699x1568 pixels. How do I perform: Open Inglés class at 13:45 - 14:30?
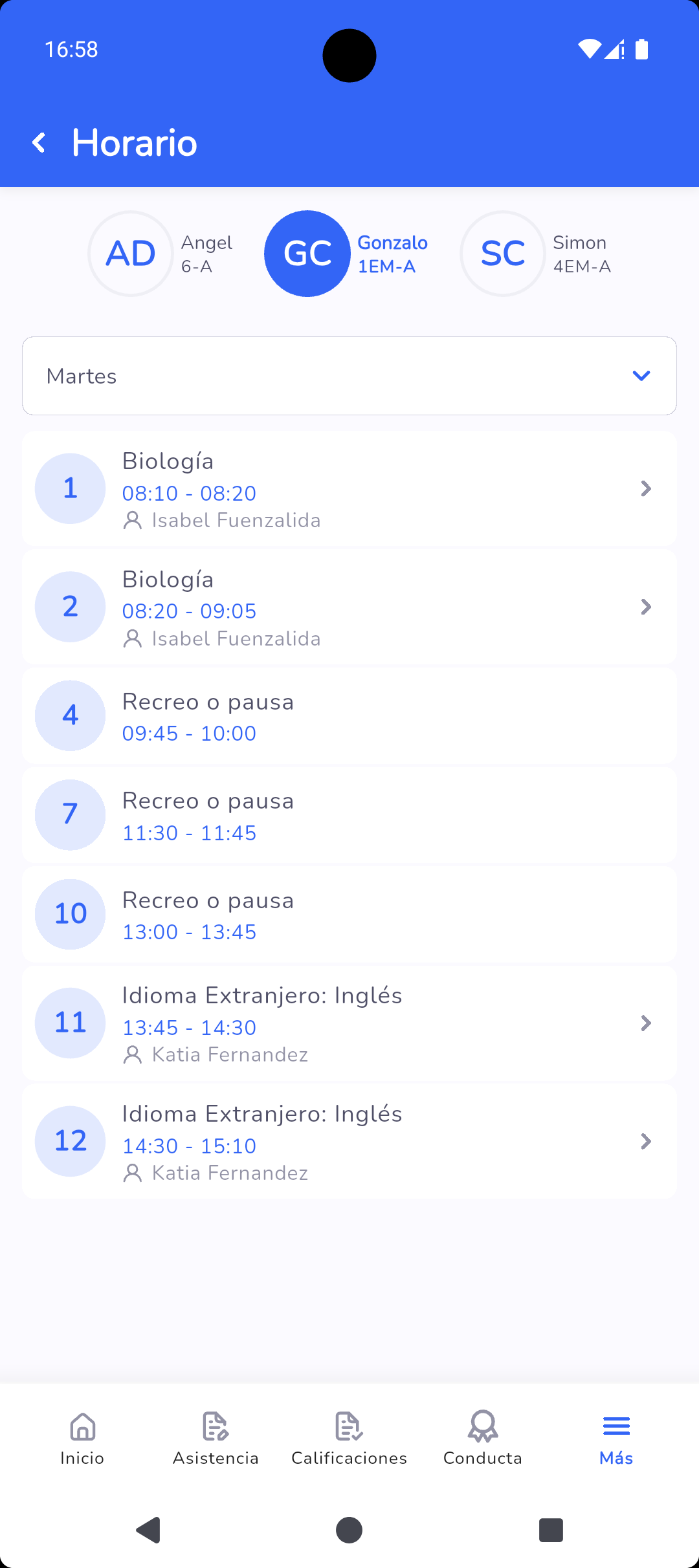(x=349, y=1023)
